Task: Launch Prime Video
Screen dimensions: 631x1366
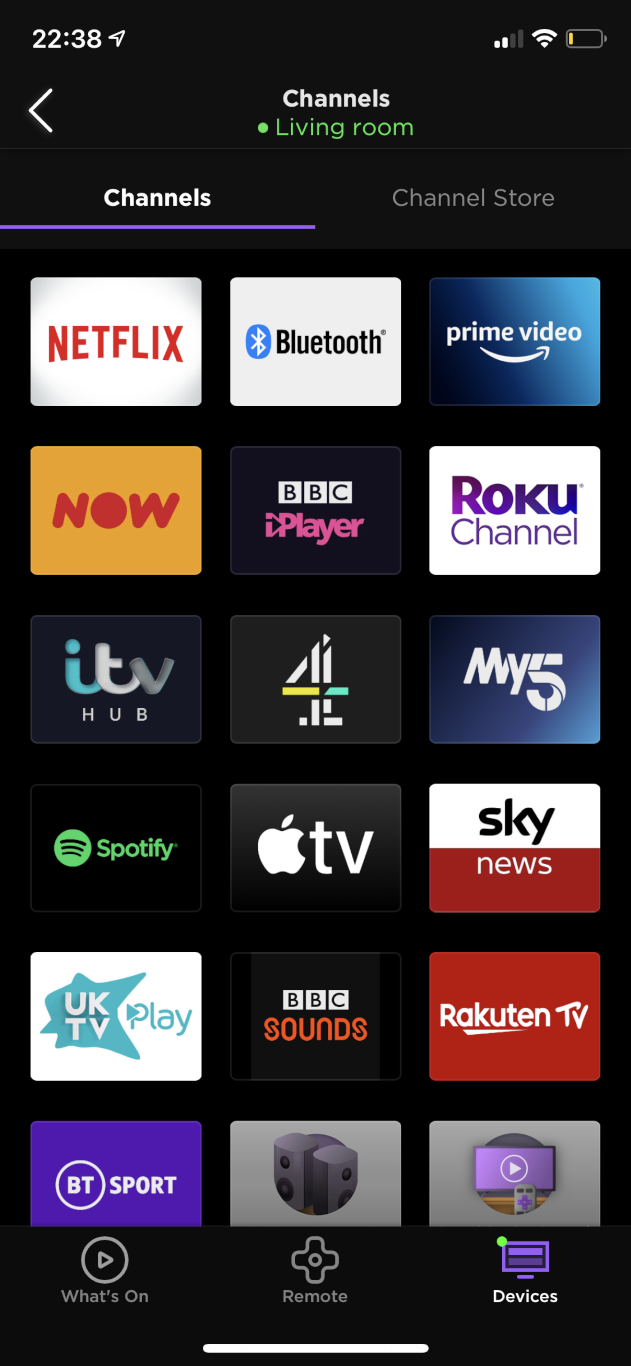Action: pyautogui.click(x=514, y=342)
